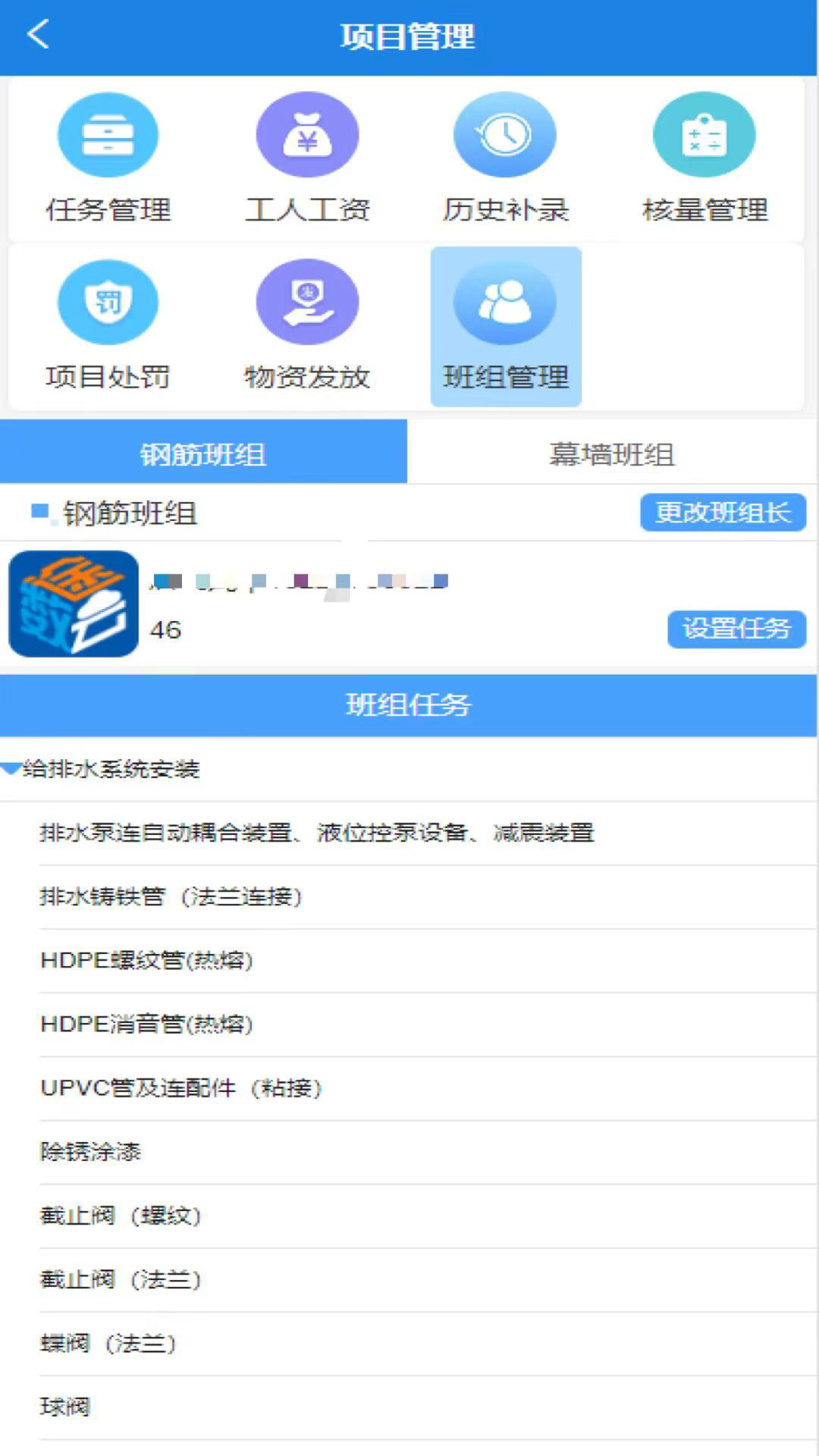This screenshot has height=1456, width=819.
Task: Open task HDPE螺纹管(热熔)
Action: coord(146,961)
